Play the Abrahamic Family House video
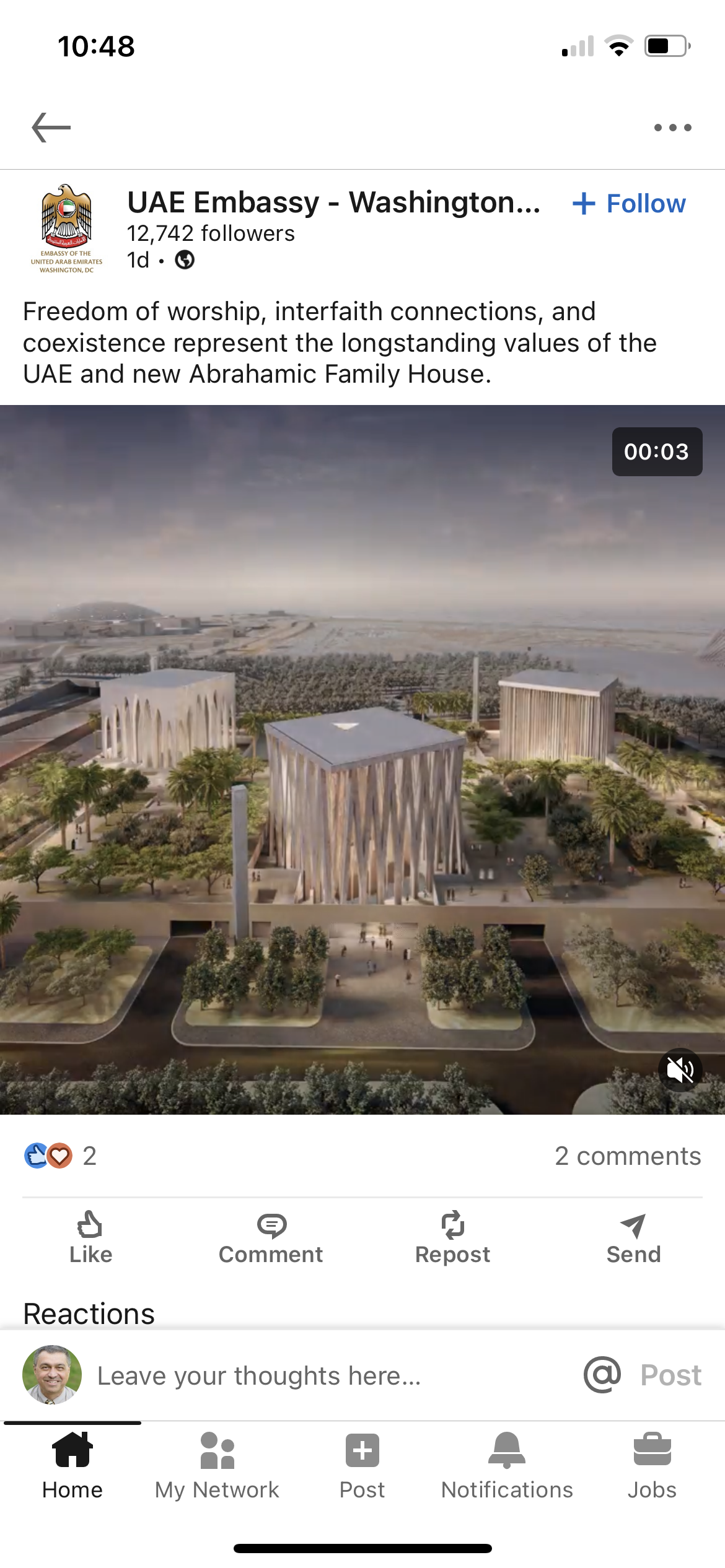Screen dimensions: 725x1568 click(362, 759)
